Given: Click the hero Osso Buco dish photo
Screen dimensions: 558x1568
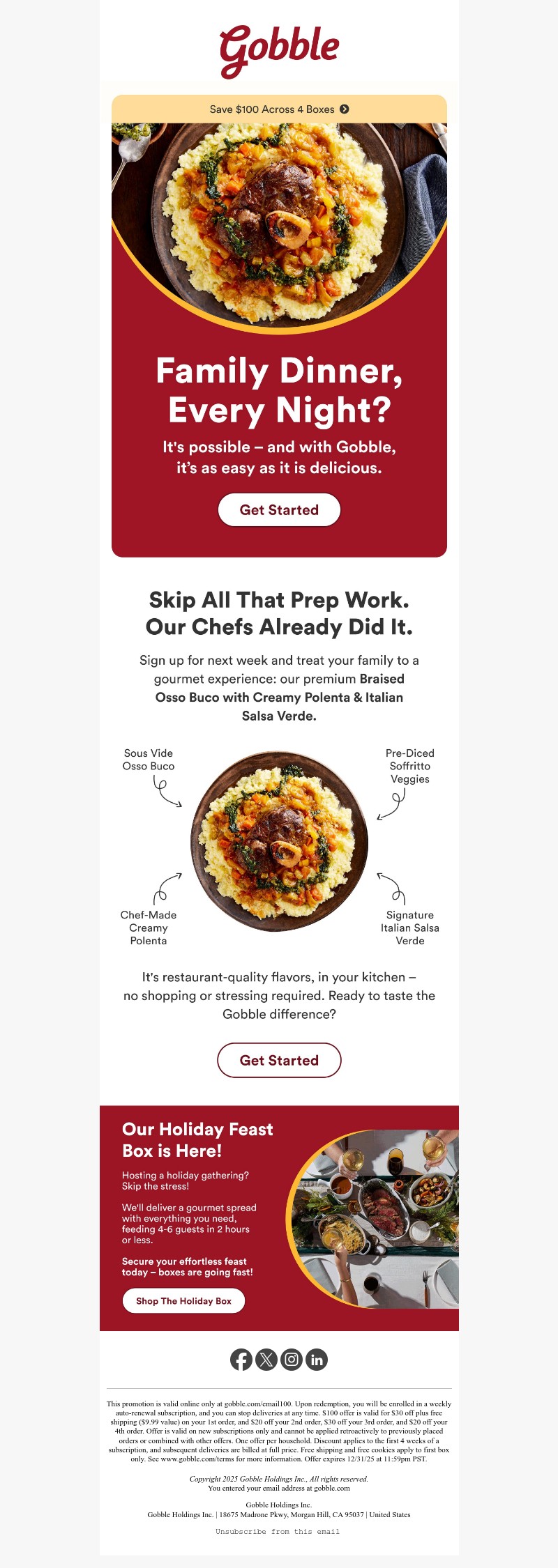Looking at the screenshot, I should pos(279,216).
